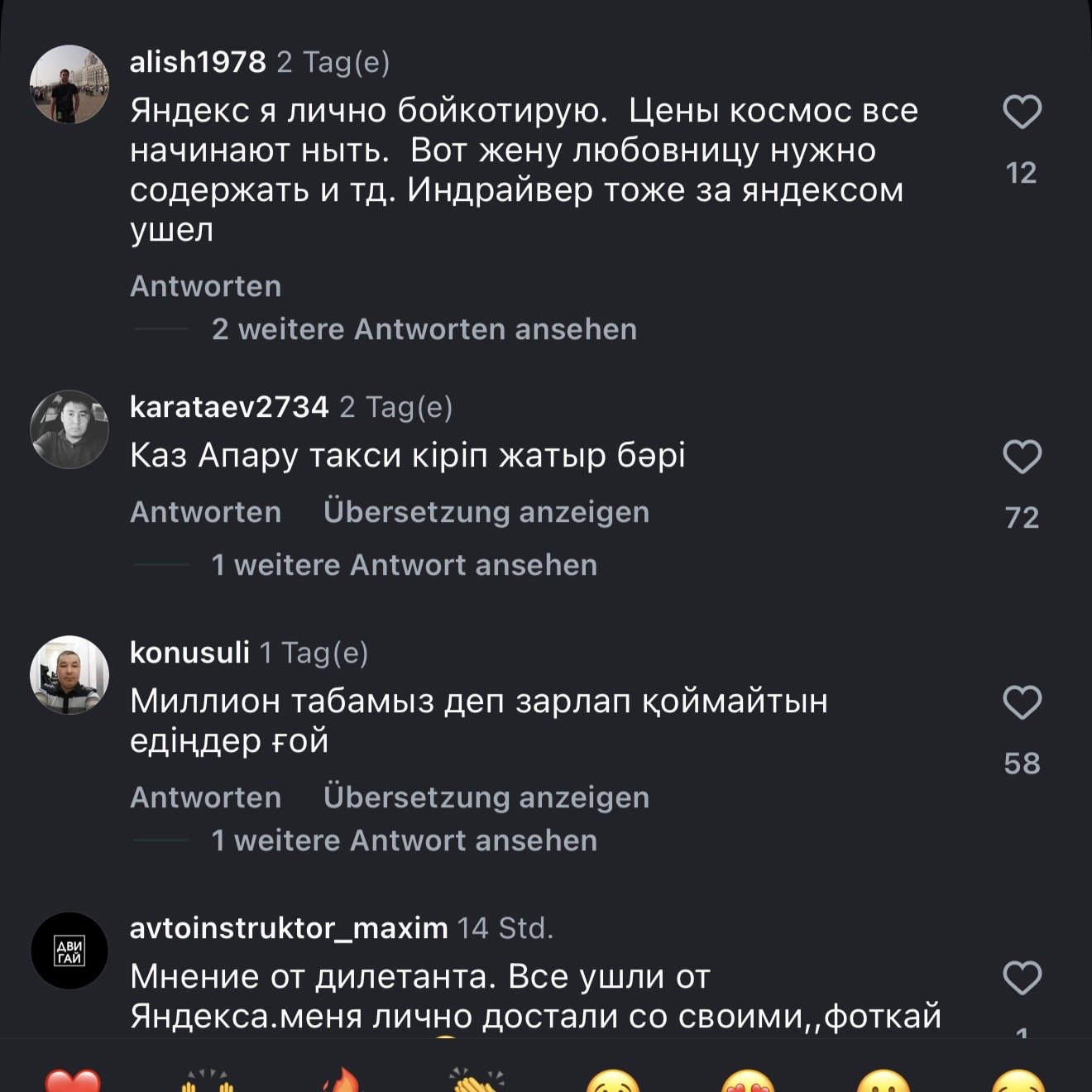Image resolution: width=1092 pixels, height=1092 pixels.
Task: Expand 2 more replies under alish1978
Action: [424, 329]
